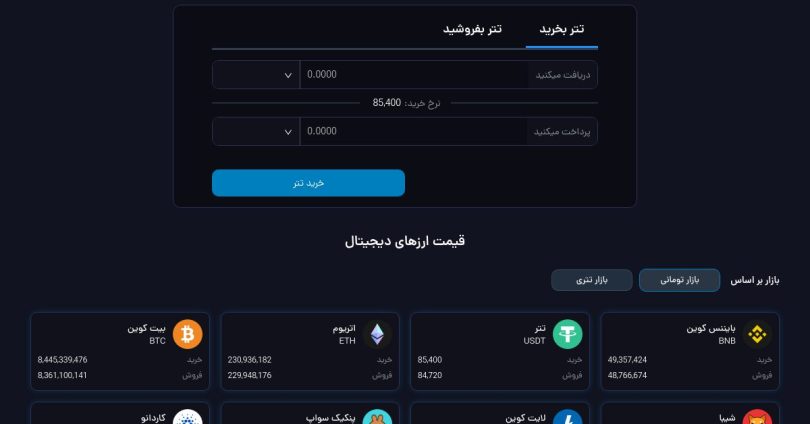810x424 pixels.
Task: Open the بایننس کوین BNB card
Action: (690, 350)
